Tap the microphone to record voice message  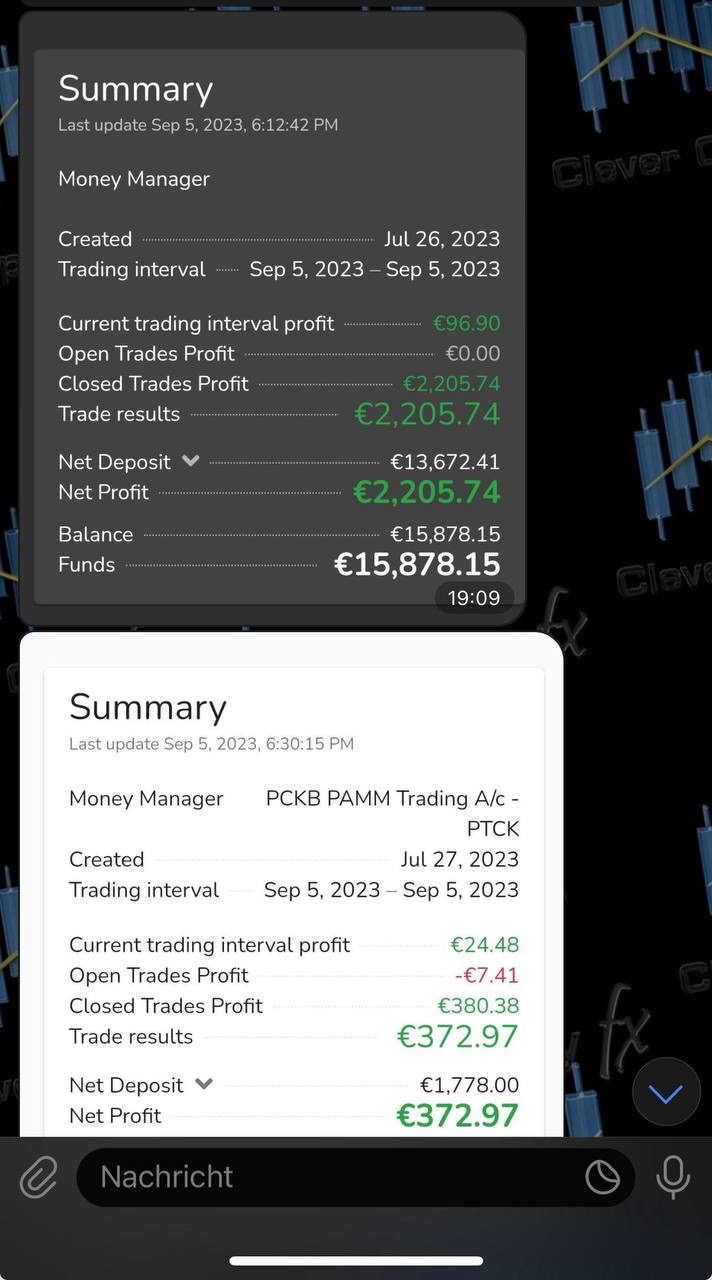point(673,1177)
